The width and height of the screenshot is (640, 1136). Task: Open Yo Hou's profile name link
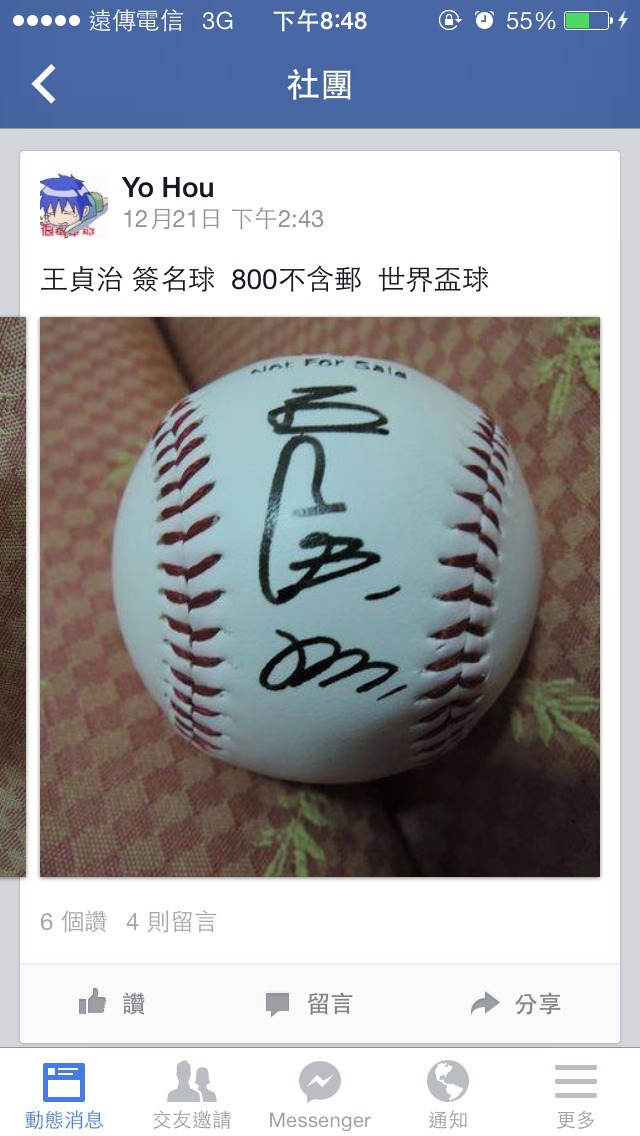[x=168, y=187]
